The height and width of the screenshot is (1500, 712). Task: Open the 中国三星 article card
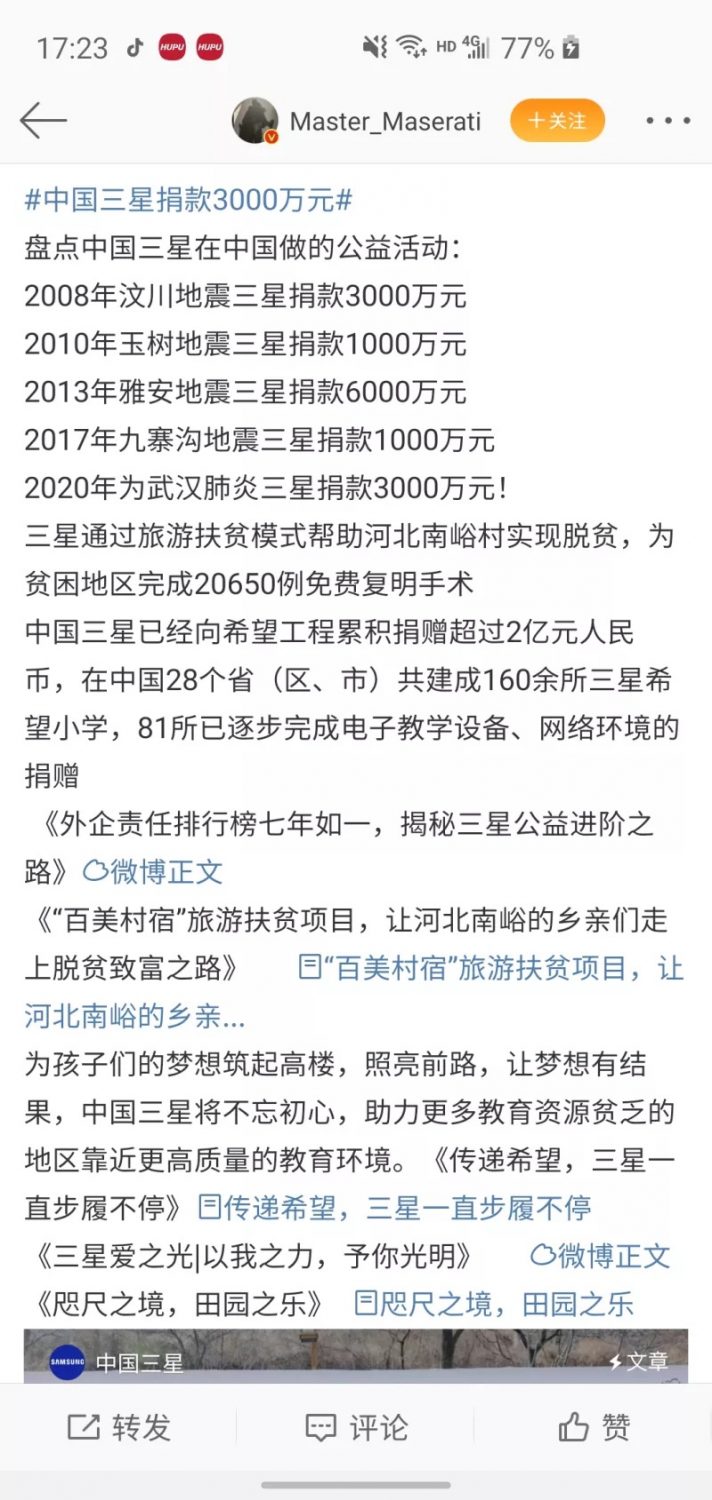pyautogui.click(x=356, y=1356)
